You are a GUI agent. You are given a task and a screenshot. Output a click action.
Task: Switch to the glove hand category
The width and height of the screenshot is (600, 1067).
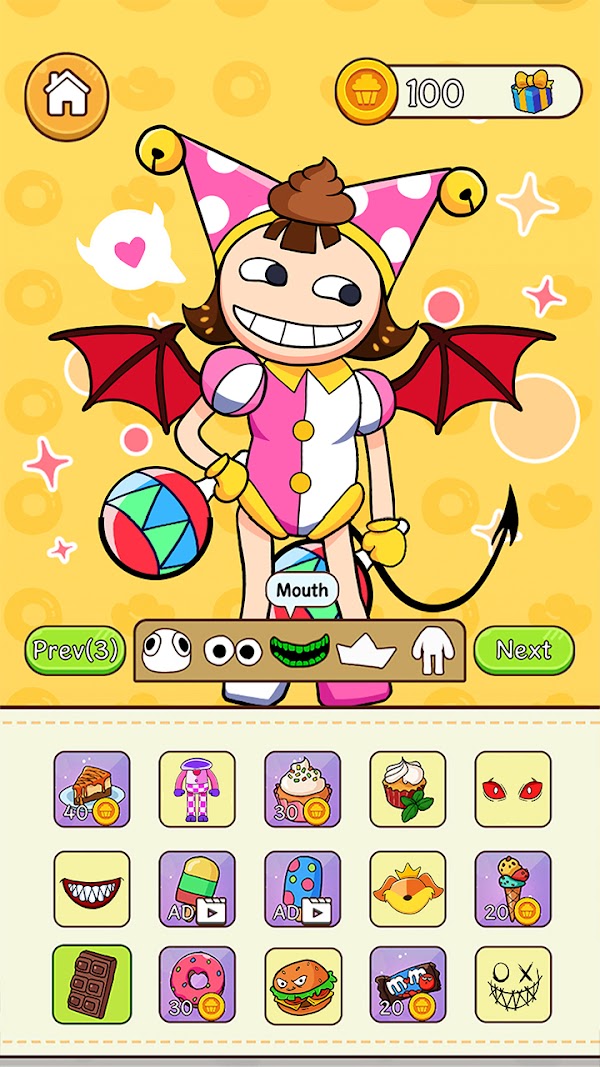tap(432, 651)
